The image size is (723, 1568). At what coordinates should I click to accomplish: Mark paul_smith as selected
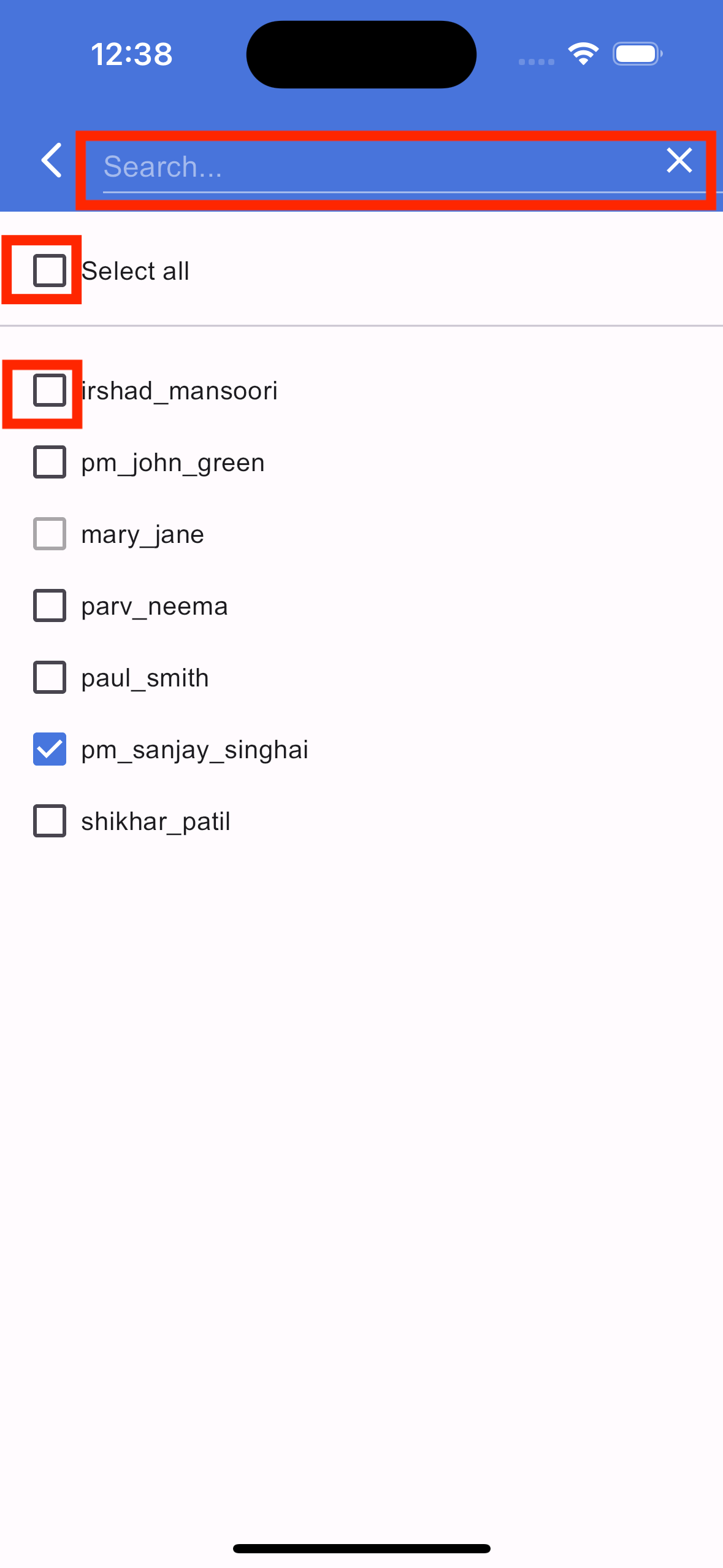pos(50,677)
